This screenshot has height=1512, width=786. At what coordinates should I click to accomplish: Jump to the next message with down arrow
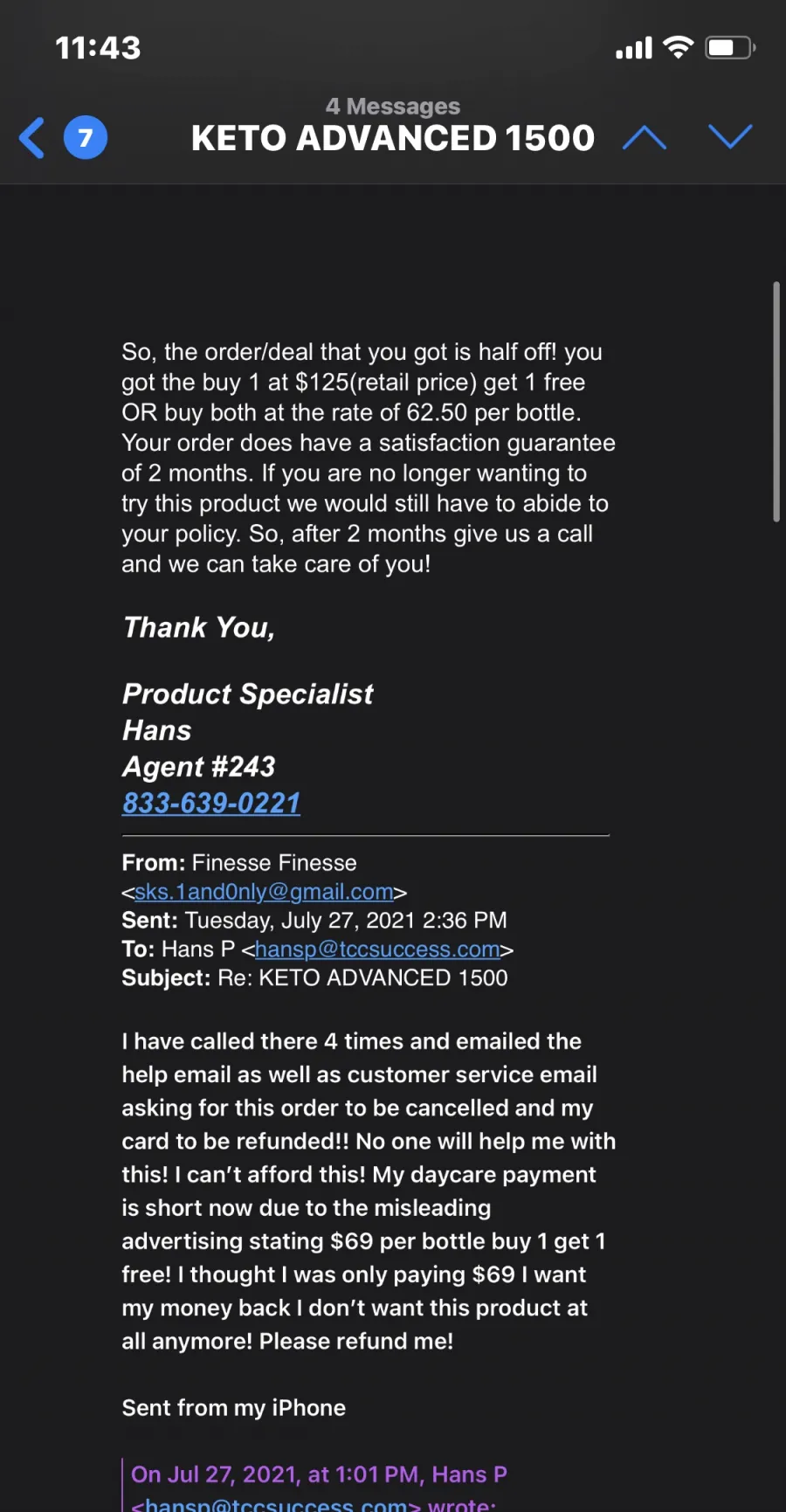730,137
